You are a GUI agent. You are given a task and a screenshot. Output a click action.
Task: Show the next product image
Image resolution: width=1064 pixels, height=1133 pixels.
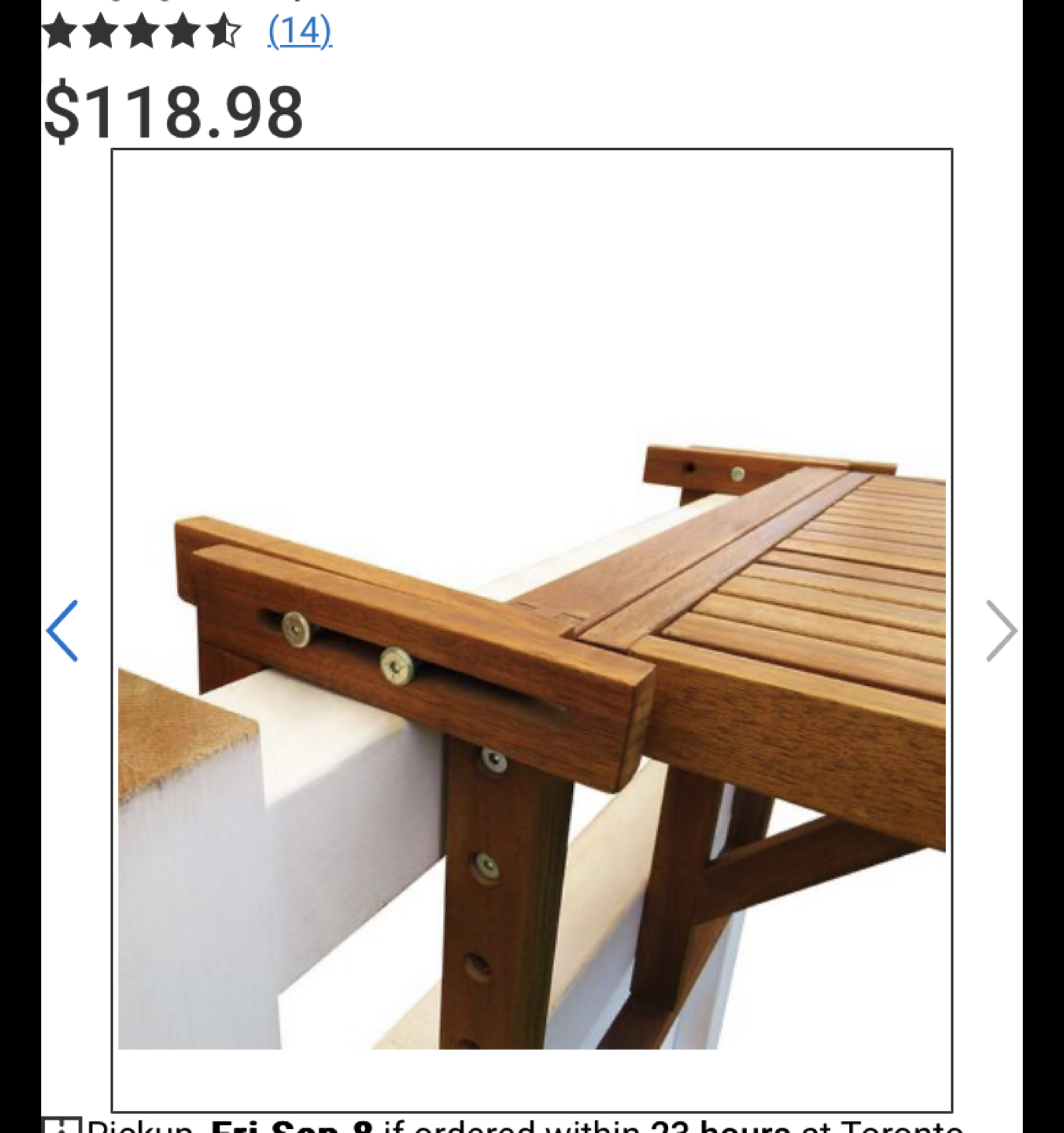(x=1001, y=630)
